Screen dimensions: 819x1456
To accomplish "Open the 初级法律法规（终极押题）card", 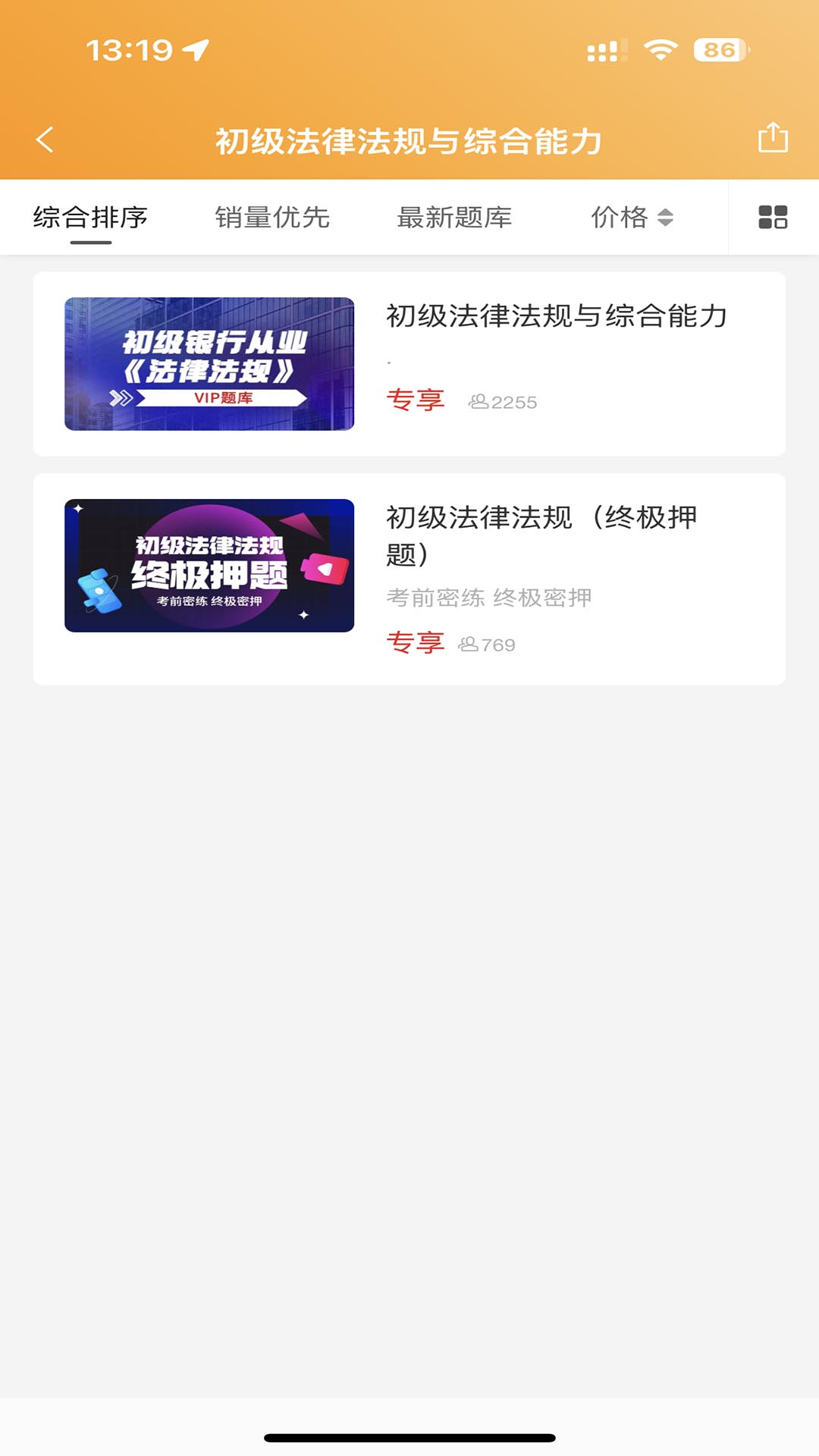I will pos(409,579).
